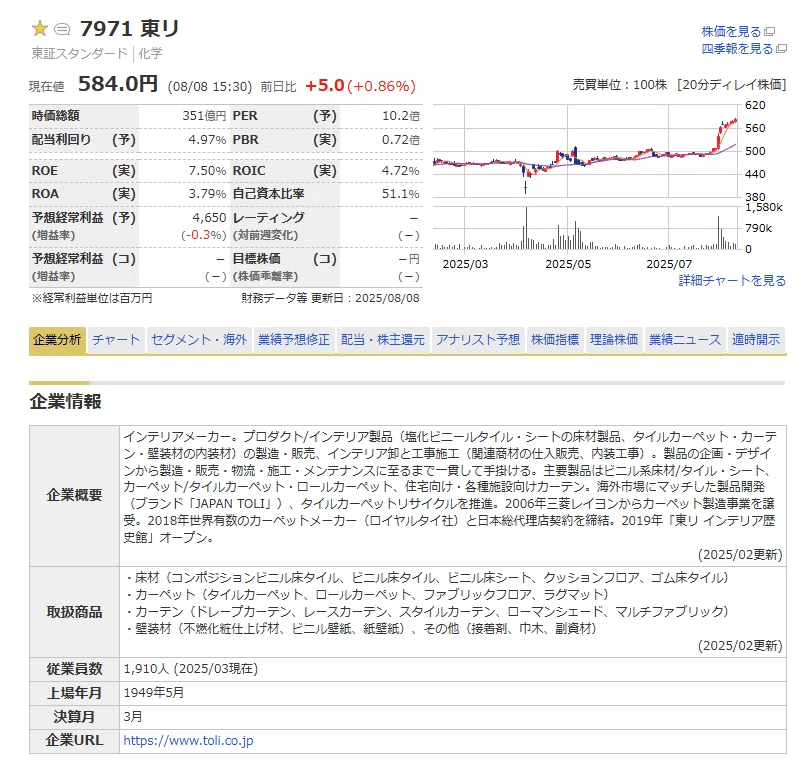This screenshot has width=811, height=764.
Task: Open the 適時開示 tab
Action: (756, 340)
